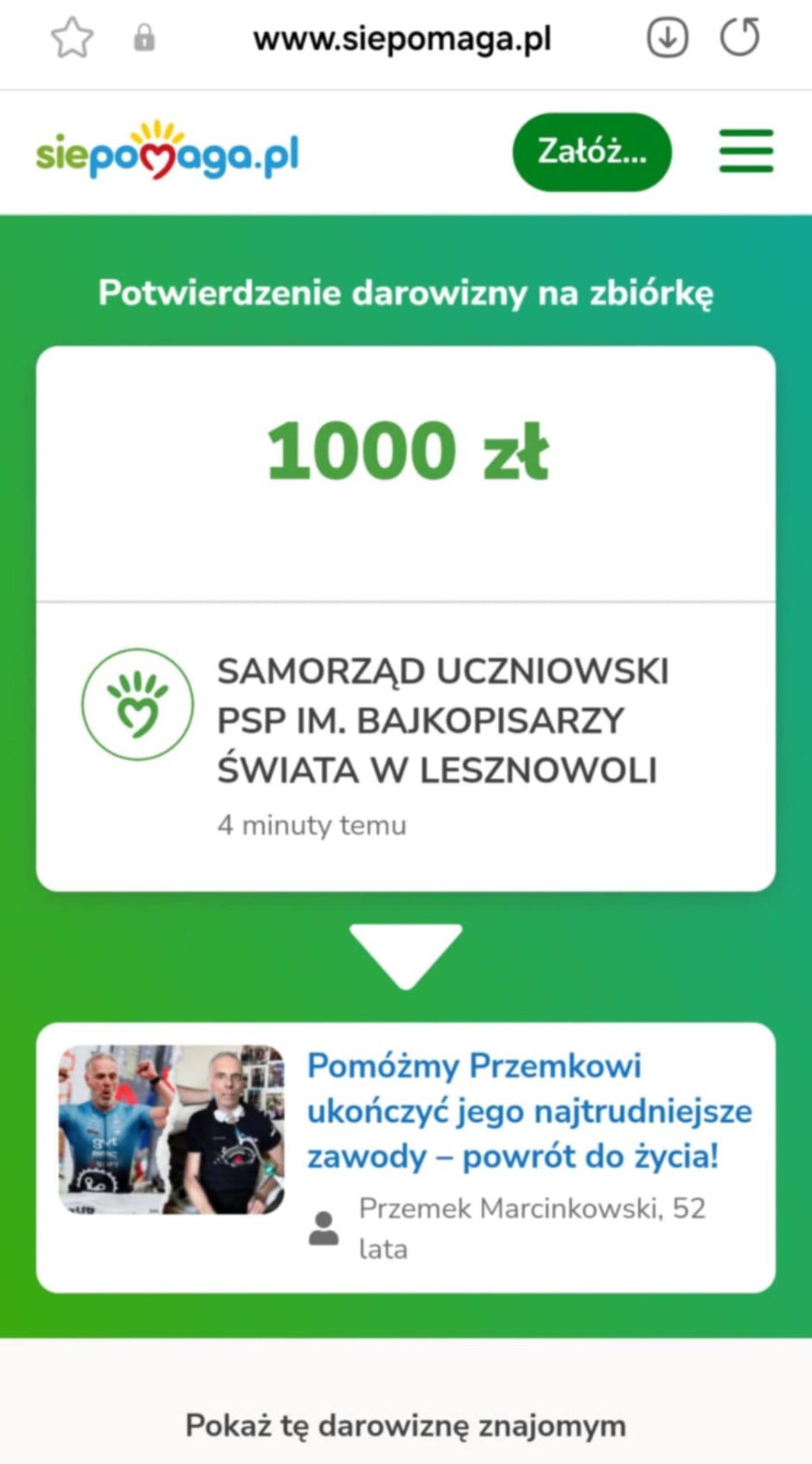
Task: Tap the www.siepomaga.pl address bar
Action: tap(402, 39)
